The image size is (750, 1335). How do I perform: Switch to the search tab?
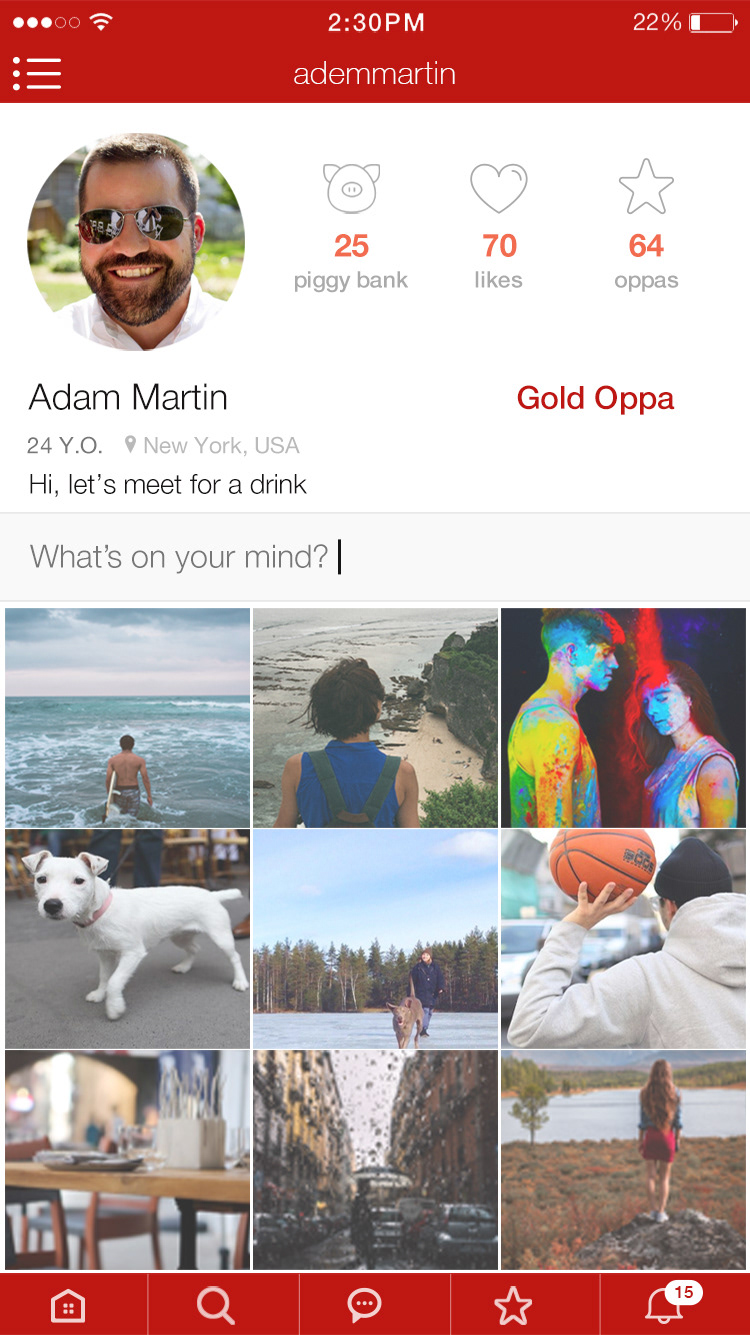pos(215,1305)
